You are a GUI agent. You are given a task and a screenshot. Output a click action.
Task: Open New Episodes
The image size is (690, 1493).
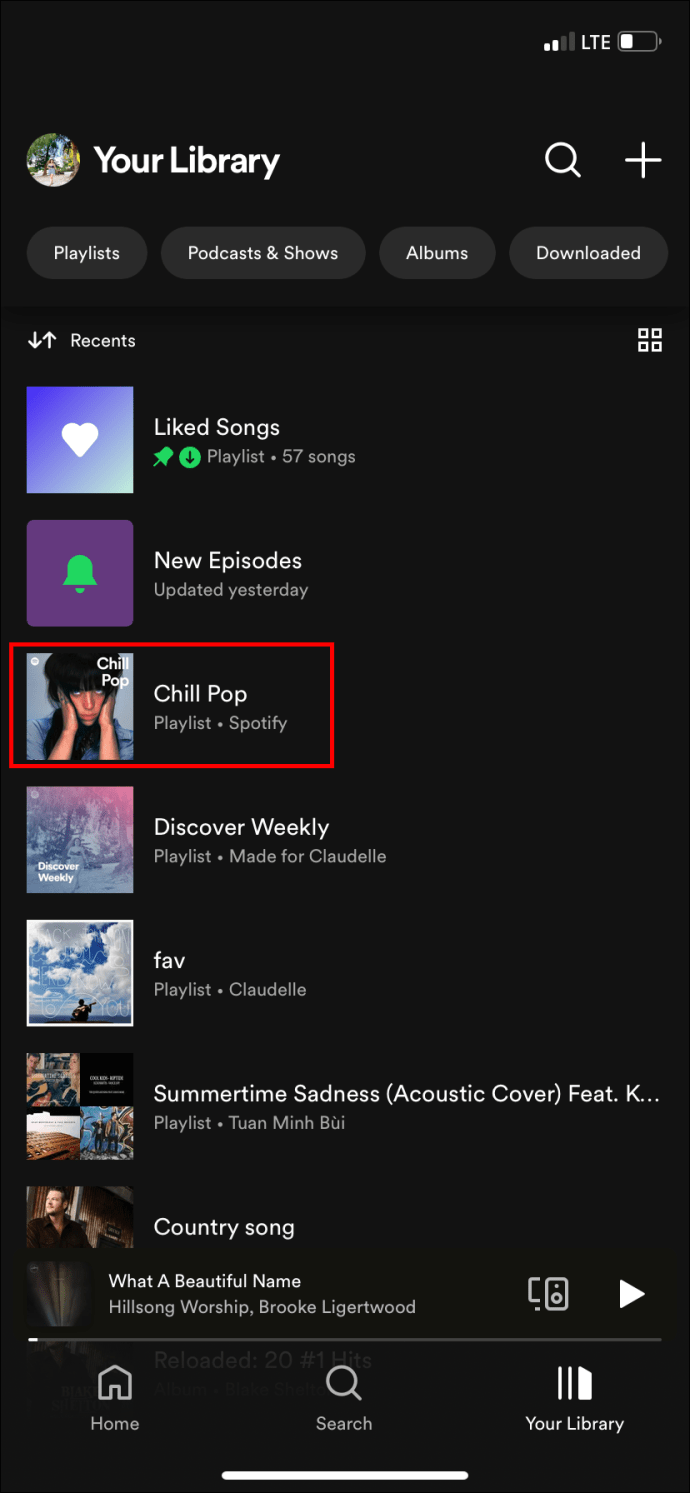coord(227,573)
